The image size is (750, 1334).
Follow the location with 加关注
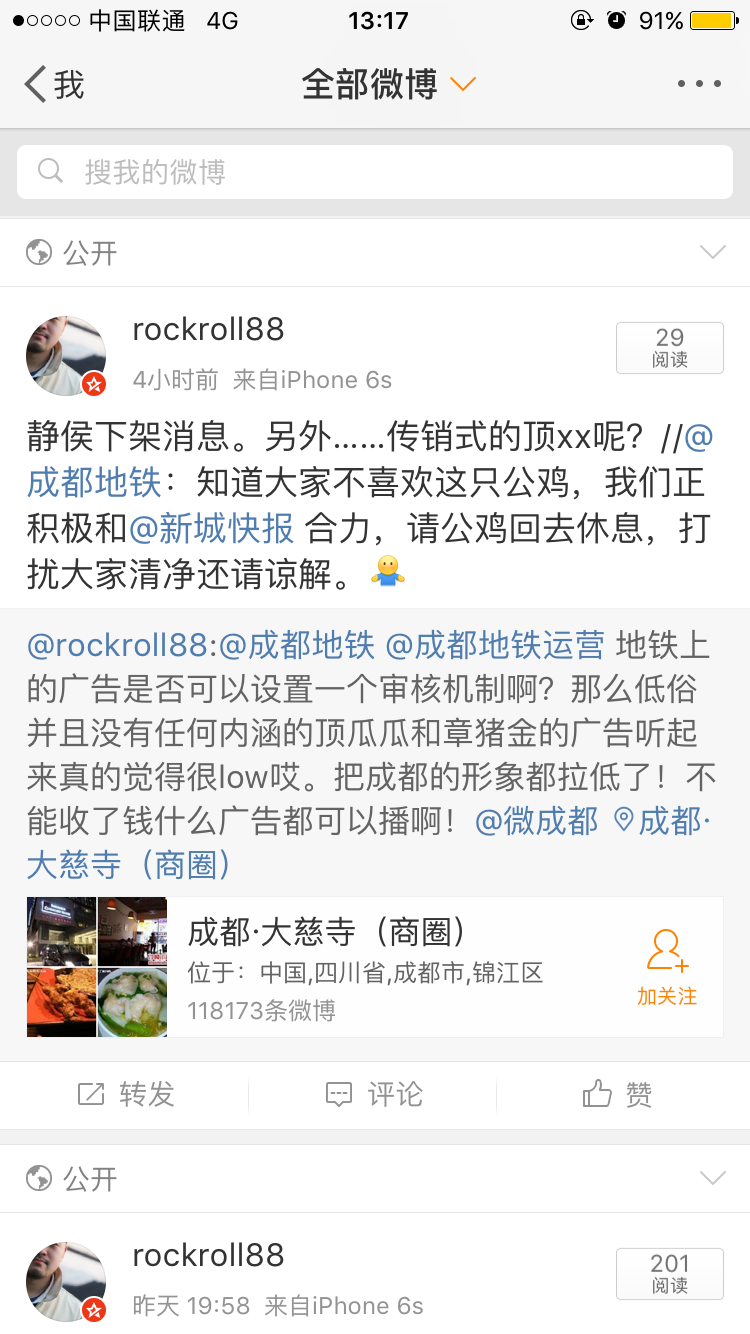pyautogui.click(x=667, y=967)
